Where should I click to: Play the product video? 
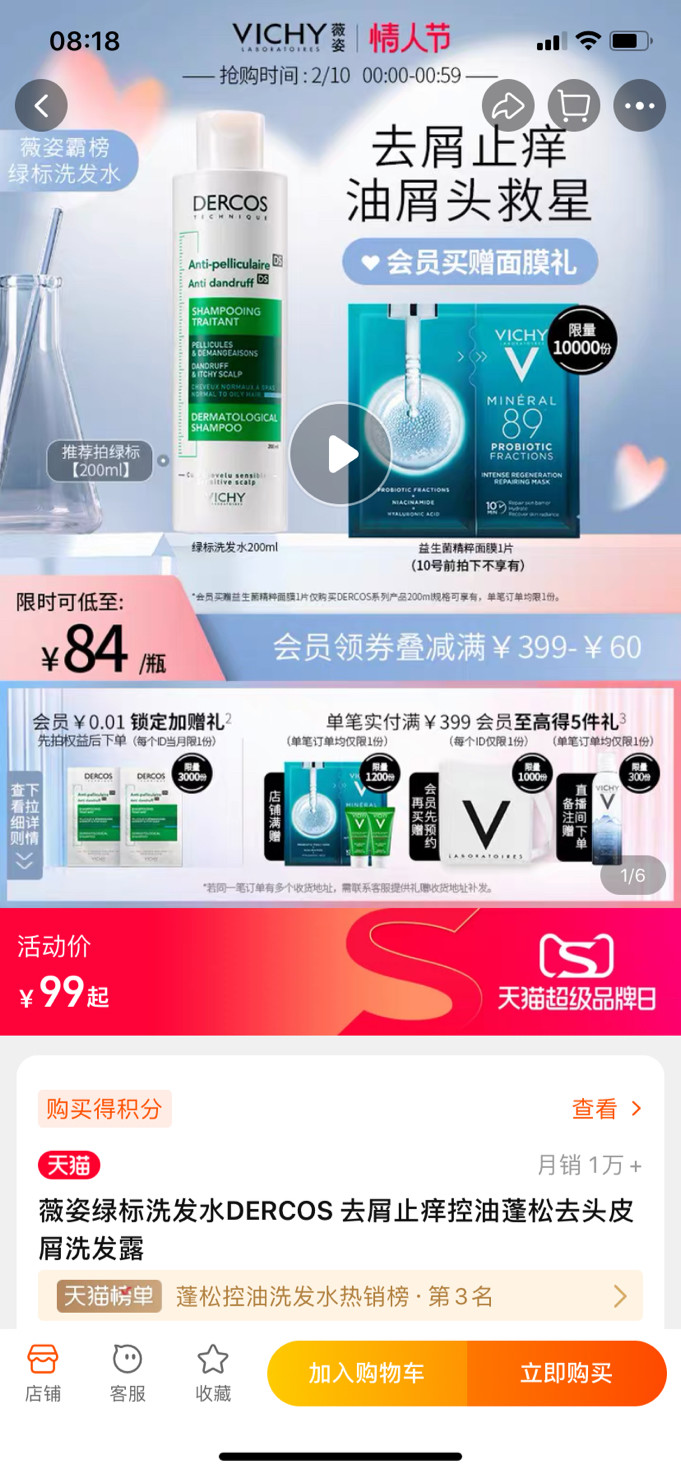(341, 454)
